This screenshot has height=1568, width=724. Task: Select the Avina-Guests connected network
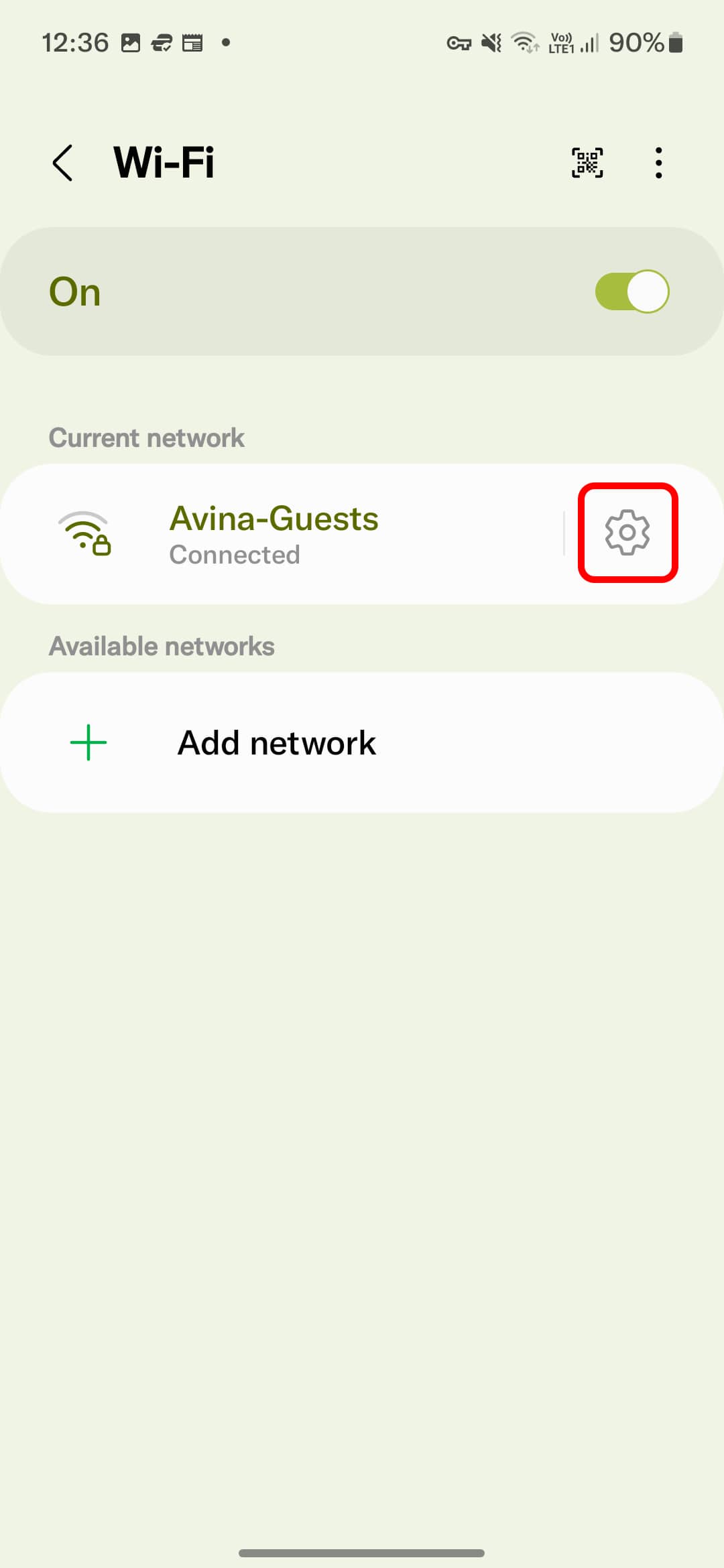point(282,534)
